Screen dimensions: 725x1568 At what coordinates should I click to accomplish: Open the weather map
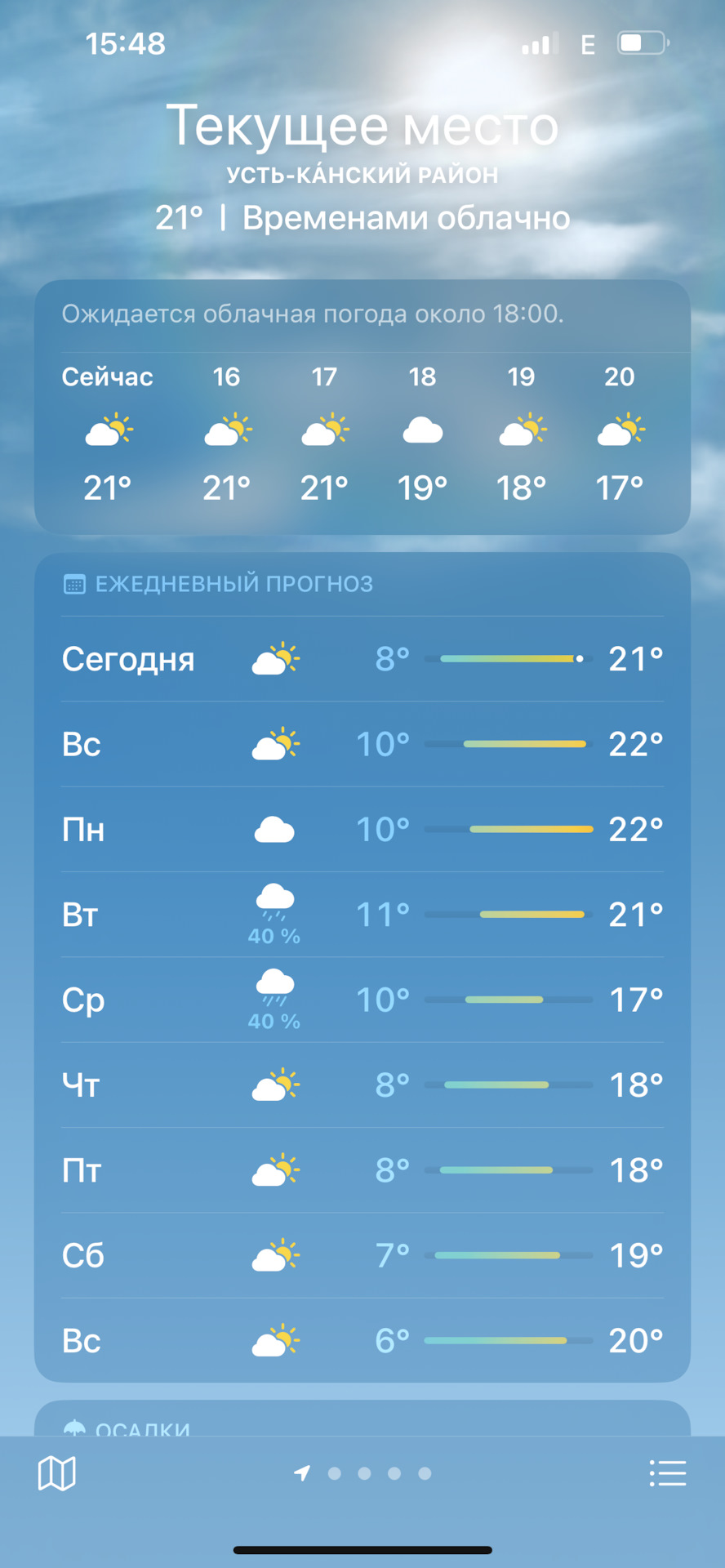(57, 1473)
